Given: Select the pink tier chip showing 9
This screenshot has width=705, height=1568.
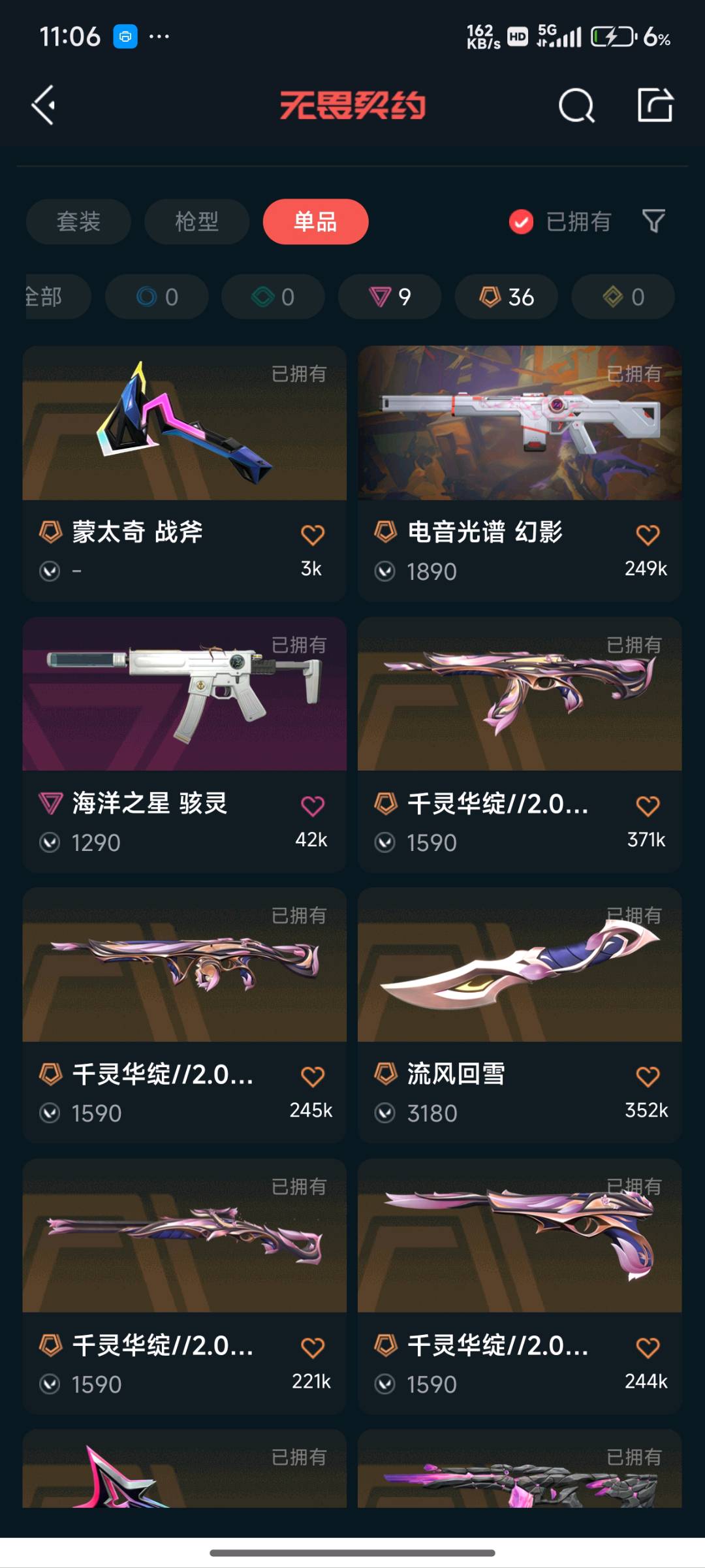Looking at the screenshot, I should [390, 296].
